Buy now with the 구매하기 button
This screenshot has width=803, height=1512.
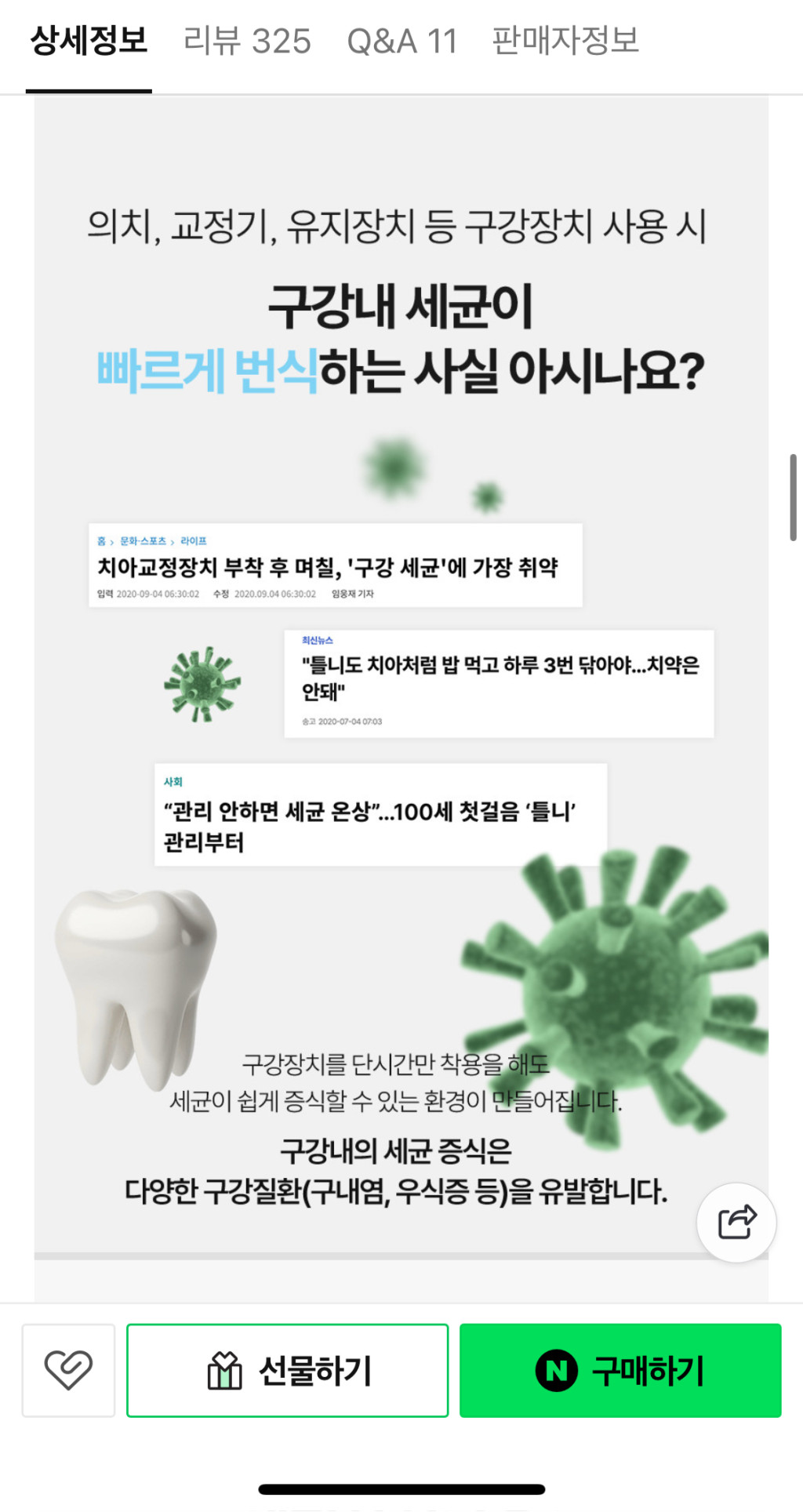pos(620,1370)
